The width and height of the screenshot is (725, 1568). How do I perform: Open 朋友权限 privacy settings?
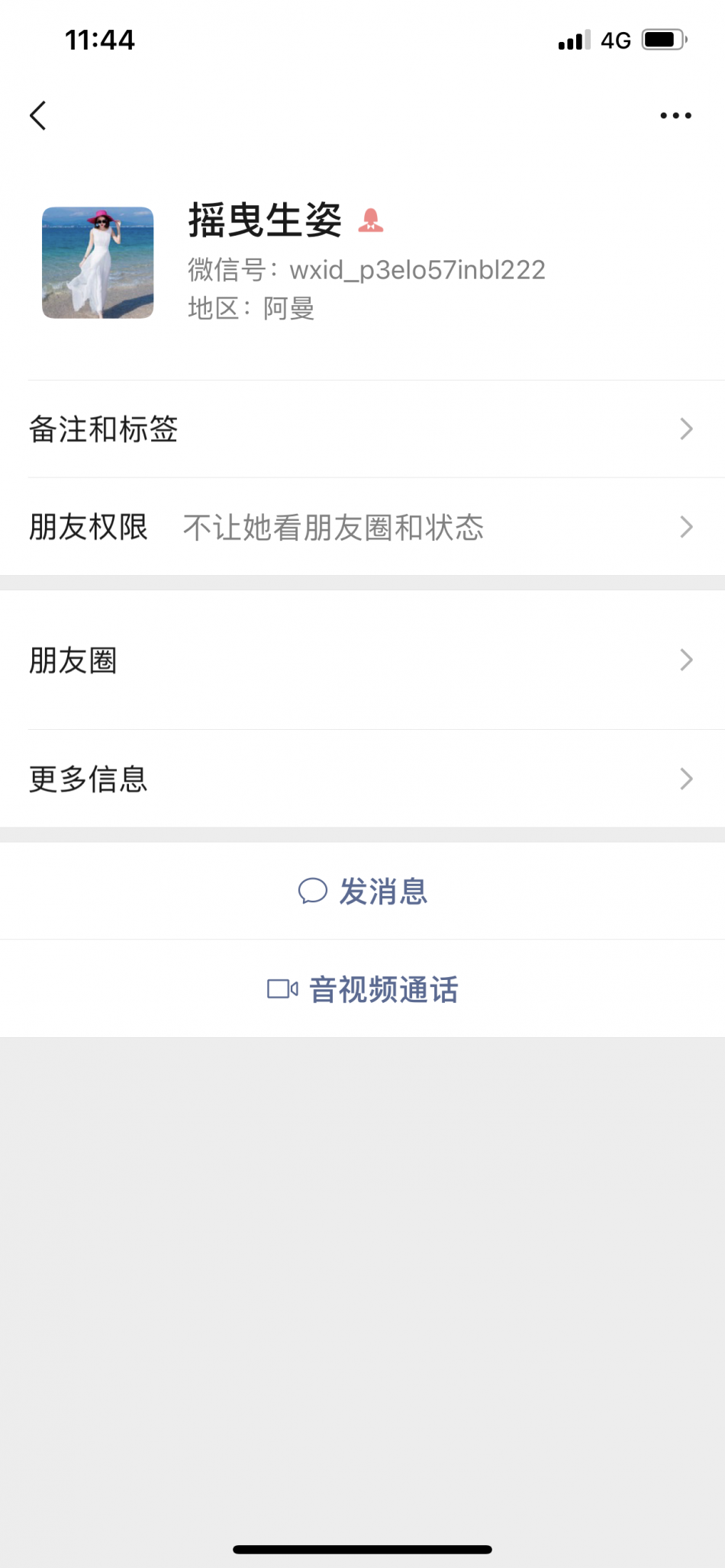tap(362, 527)
